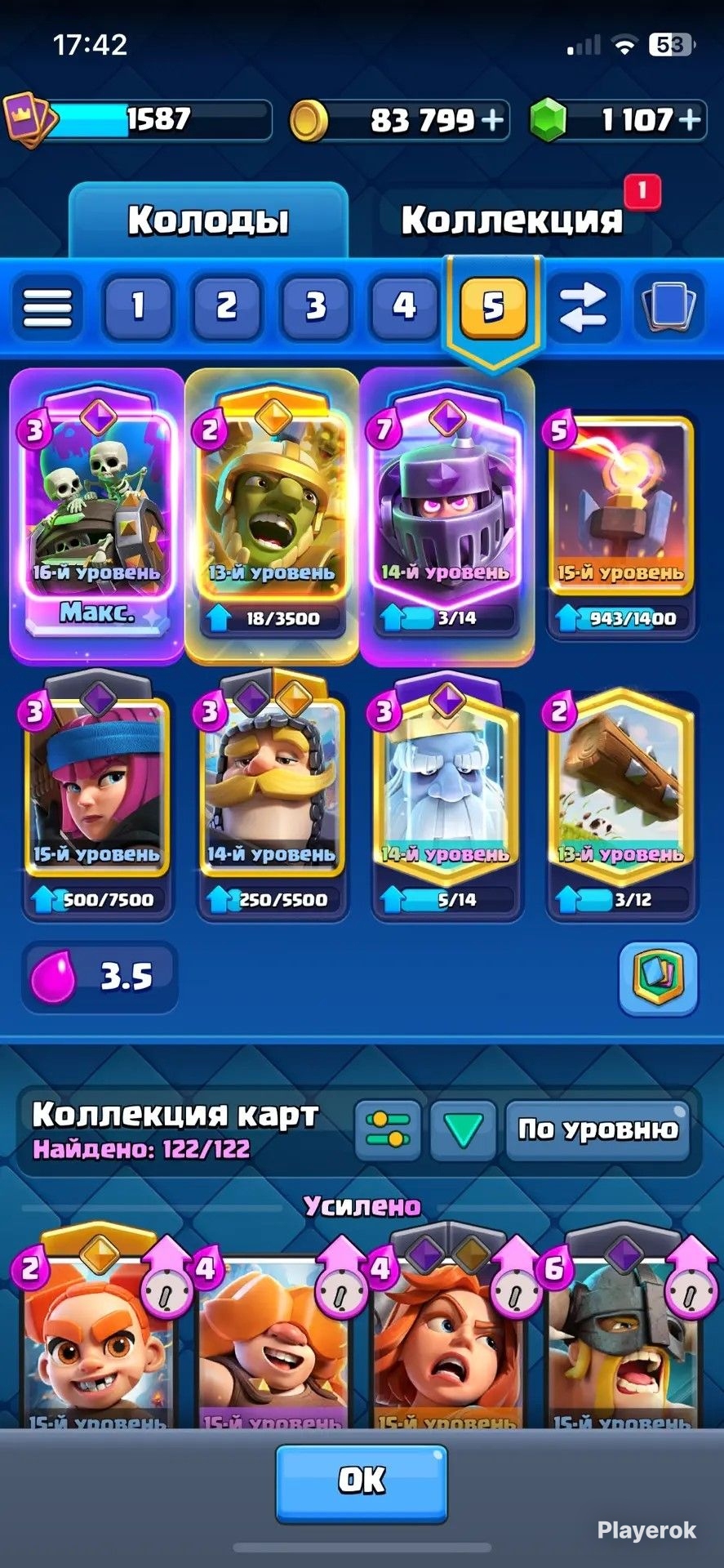This screenshot has height=1568, width=724.
Task: Switch to the Коллекция tab
Action: pos(512,220)
